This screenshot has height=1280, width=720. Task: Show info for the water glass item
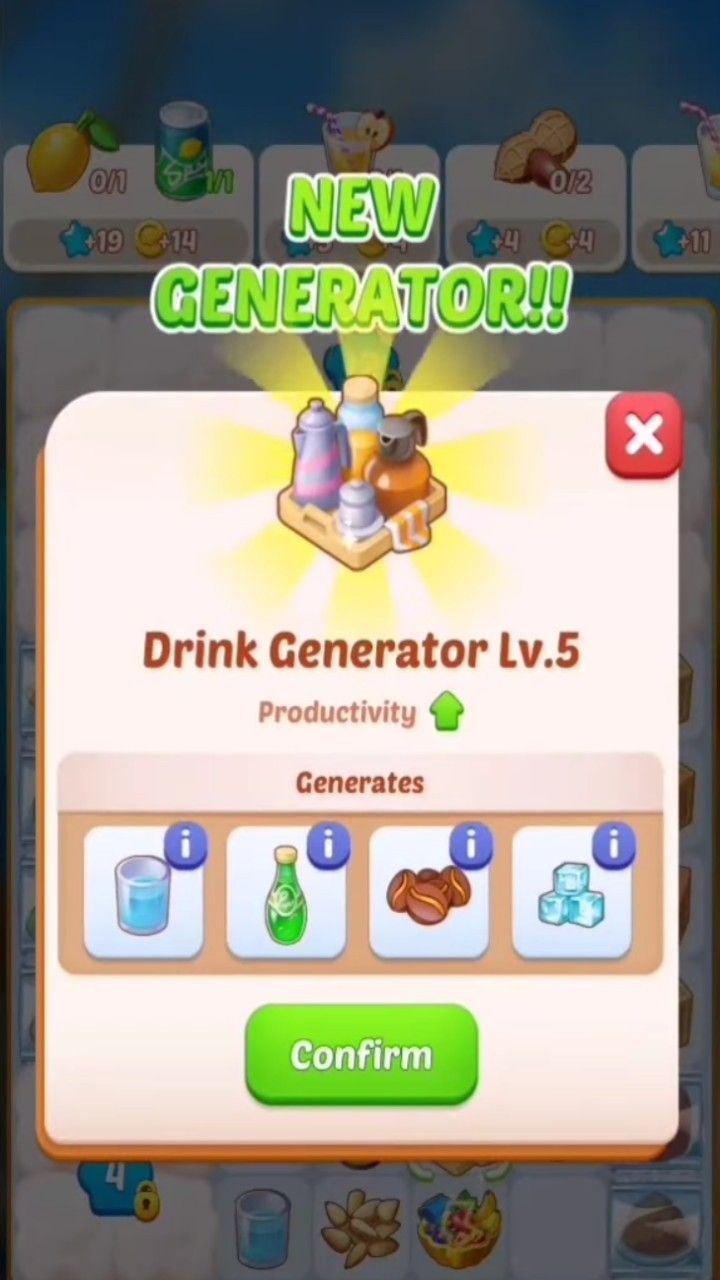[185, 847]
